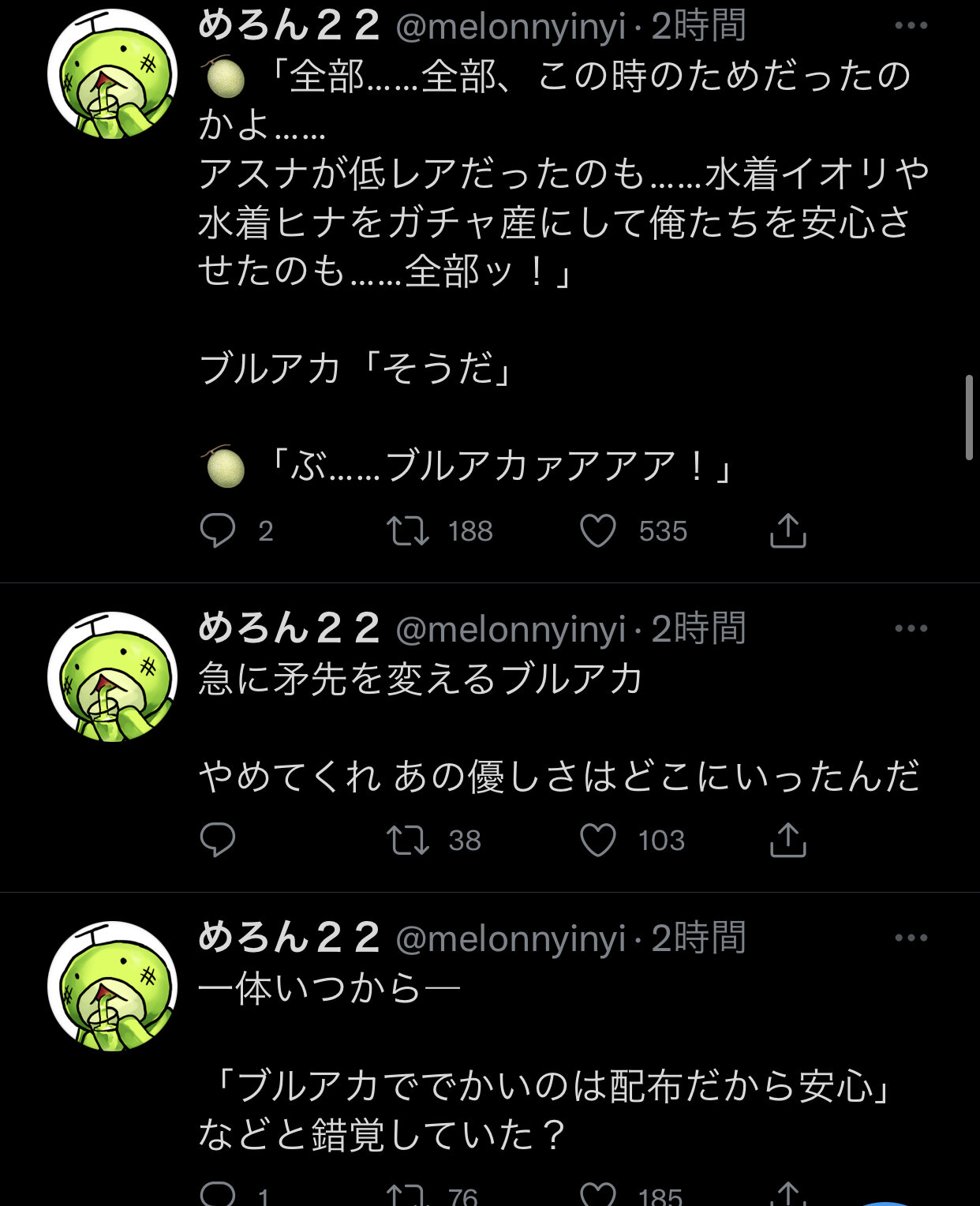Retweet the tweet with 38 retweets
The image size is (980, 1206).
pos(408,840)
